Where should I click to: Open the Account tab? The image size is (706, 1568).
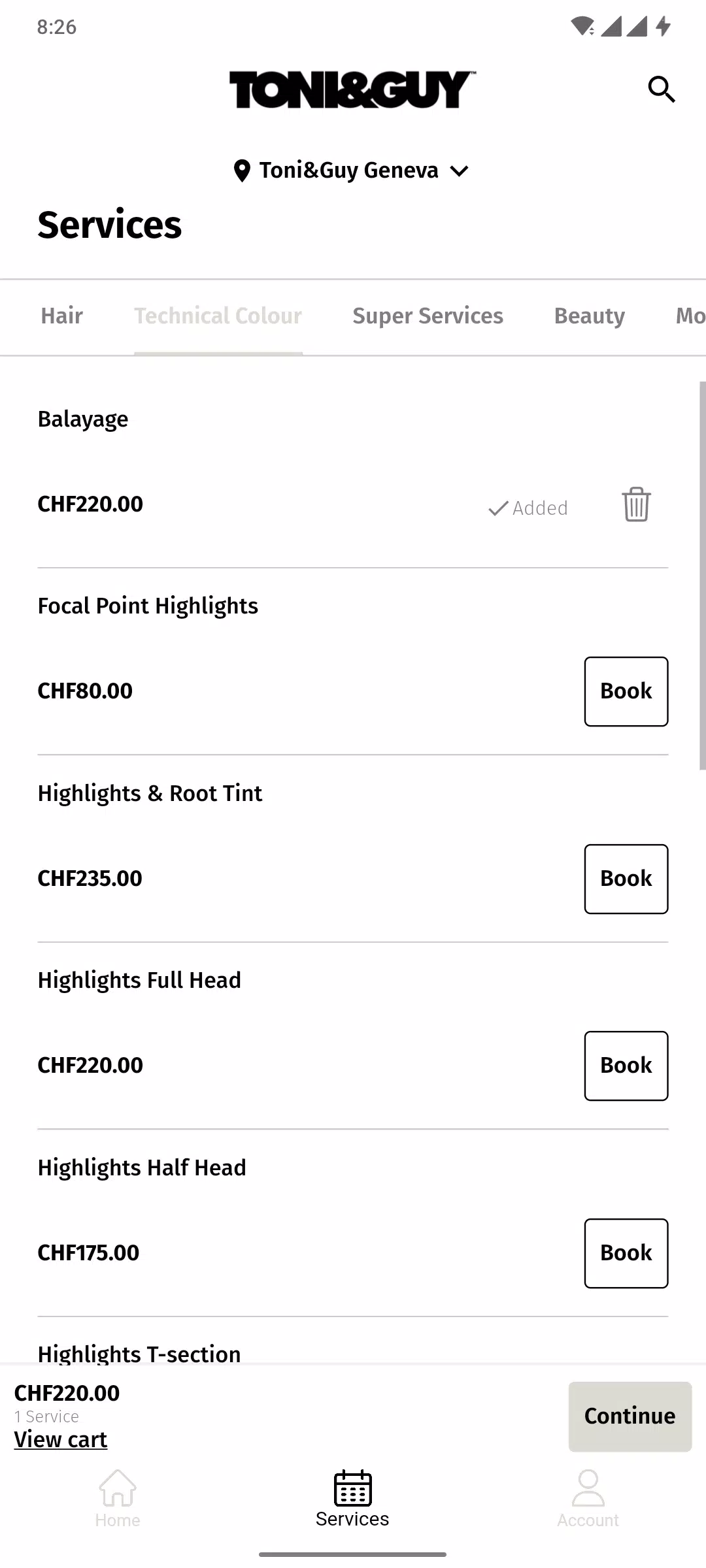588,1499
